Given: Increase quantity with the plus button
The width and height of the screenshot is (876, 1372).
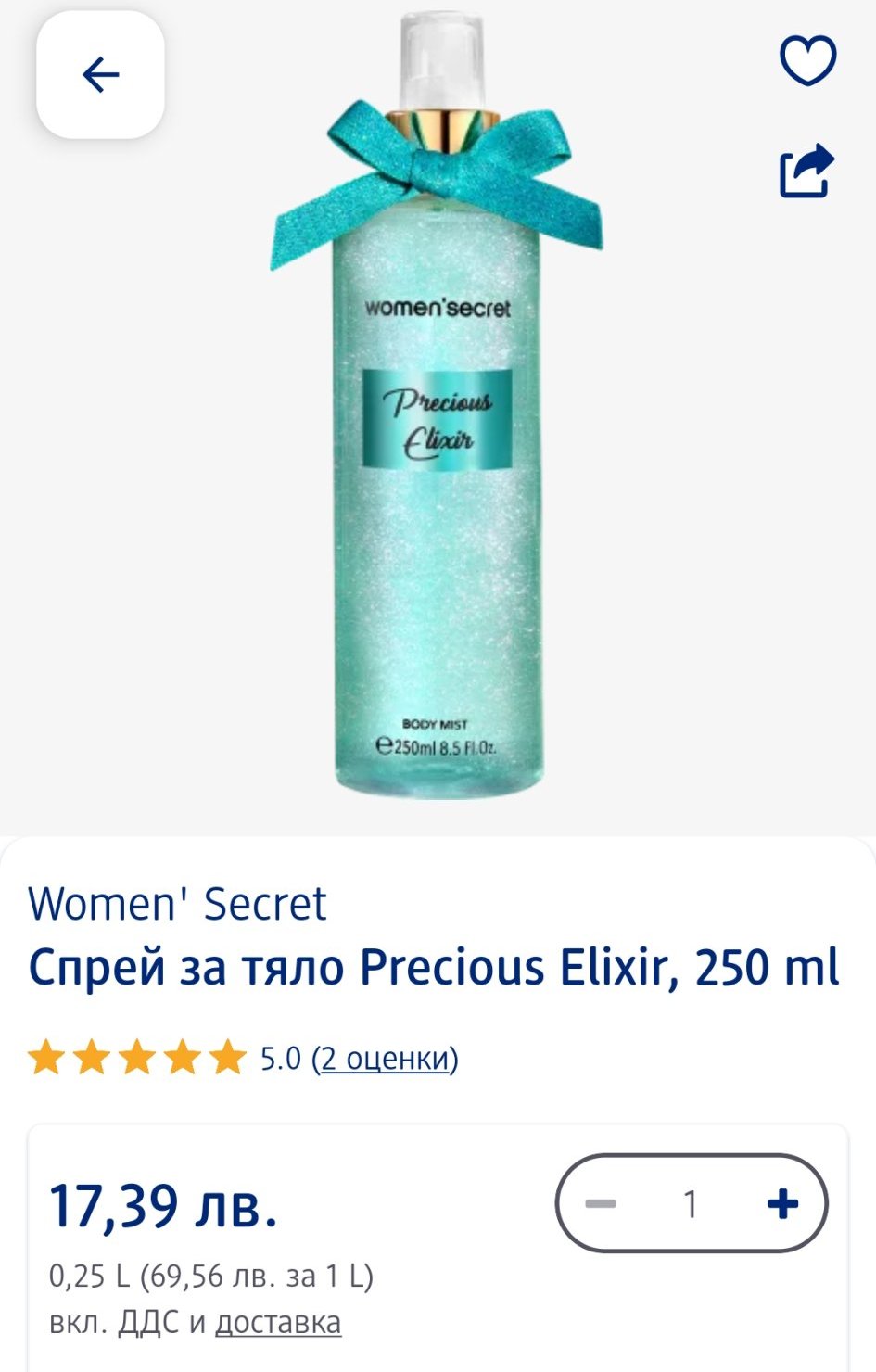Looking at the screenshot, I should [x=782, y=1203].
